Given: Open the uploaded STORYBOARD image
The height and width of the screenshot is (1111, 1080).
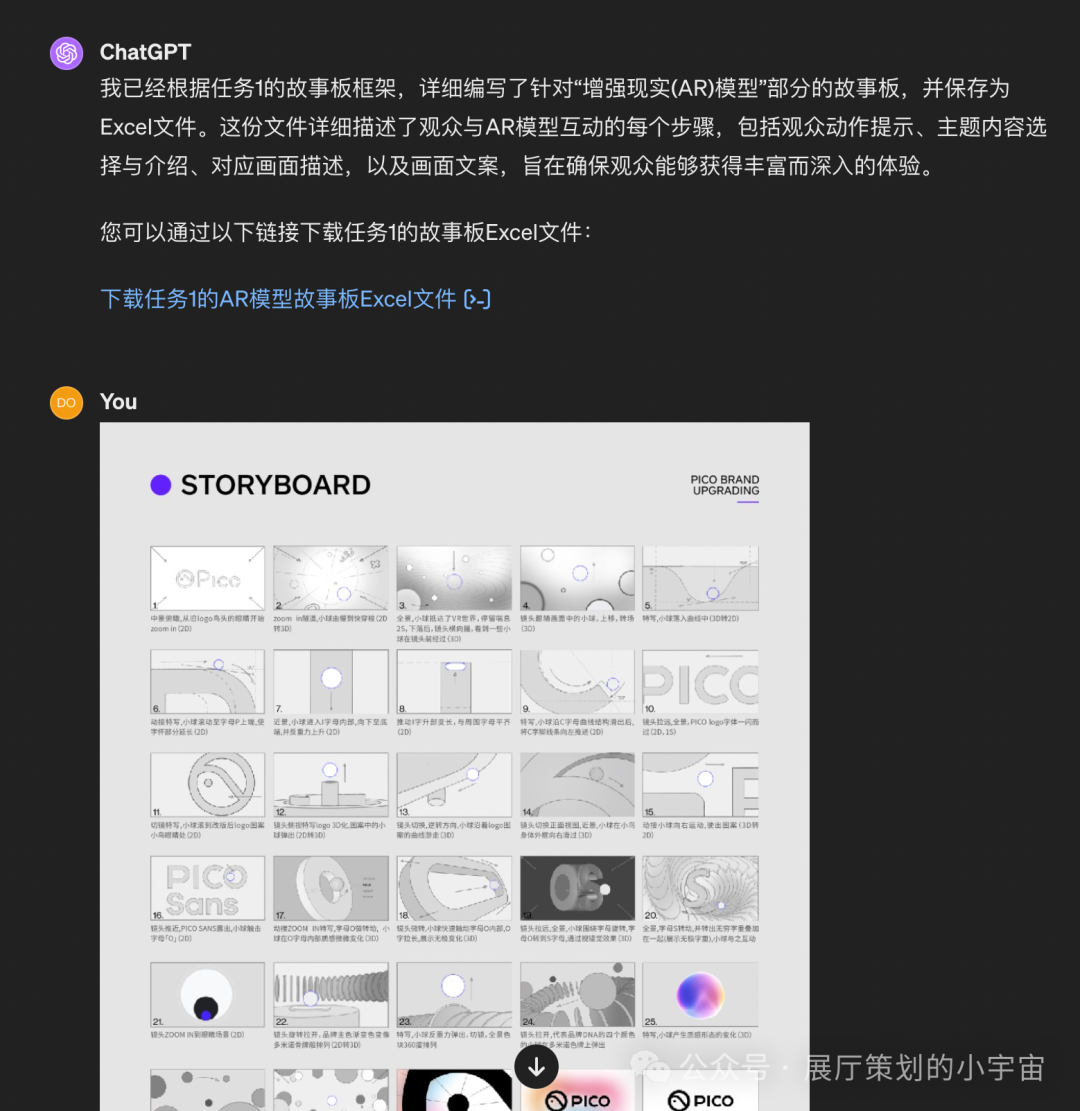Looking at the screenshot, I should (454, 760).
